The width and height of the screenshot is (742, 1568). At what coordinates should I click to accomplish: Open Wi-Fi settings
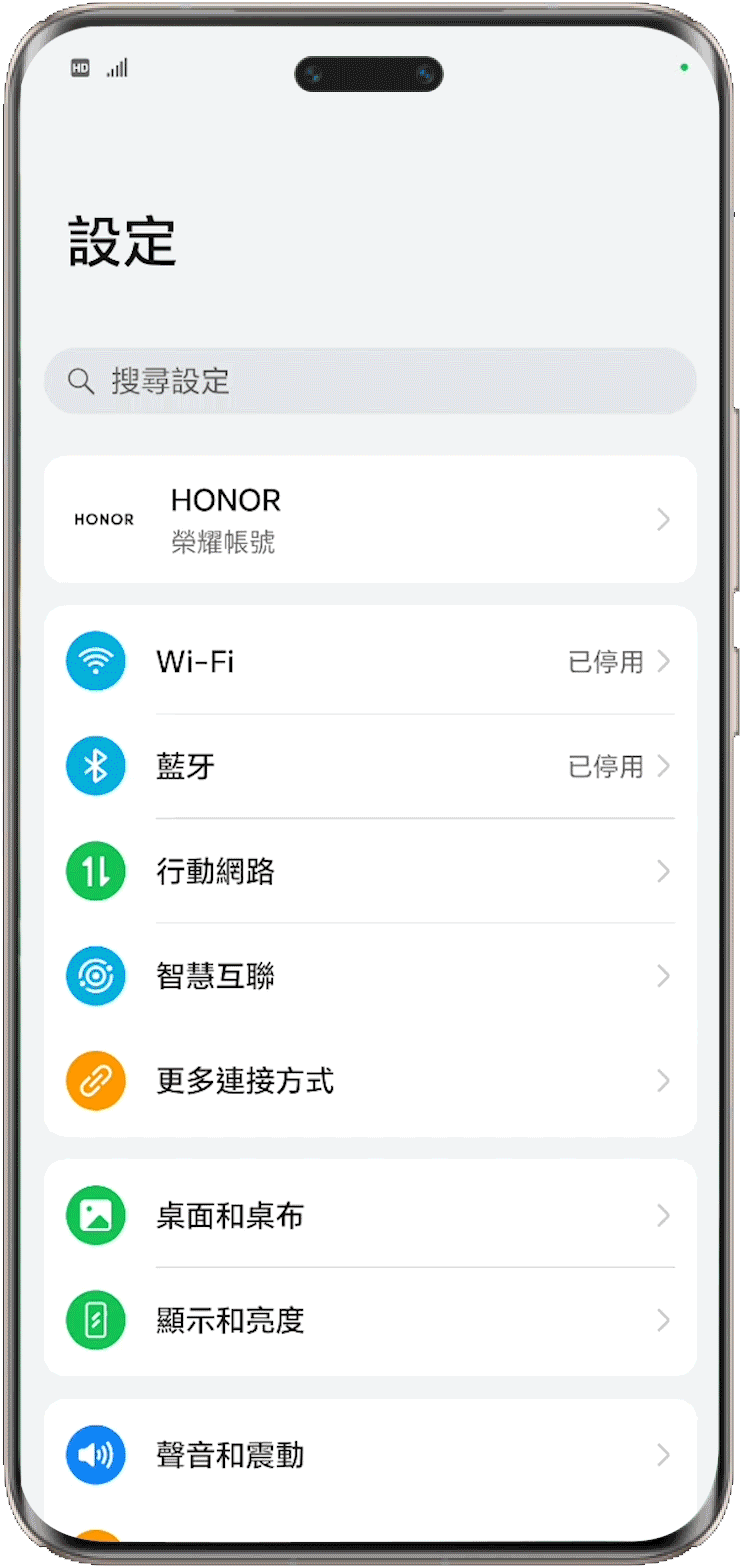[370, 662]
